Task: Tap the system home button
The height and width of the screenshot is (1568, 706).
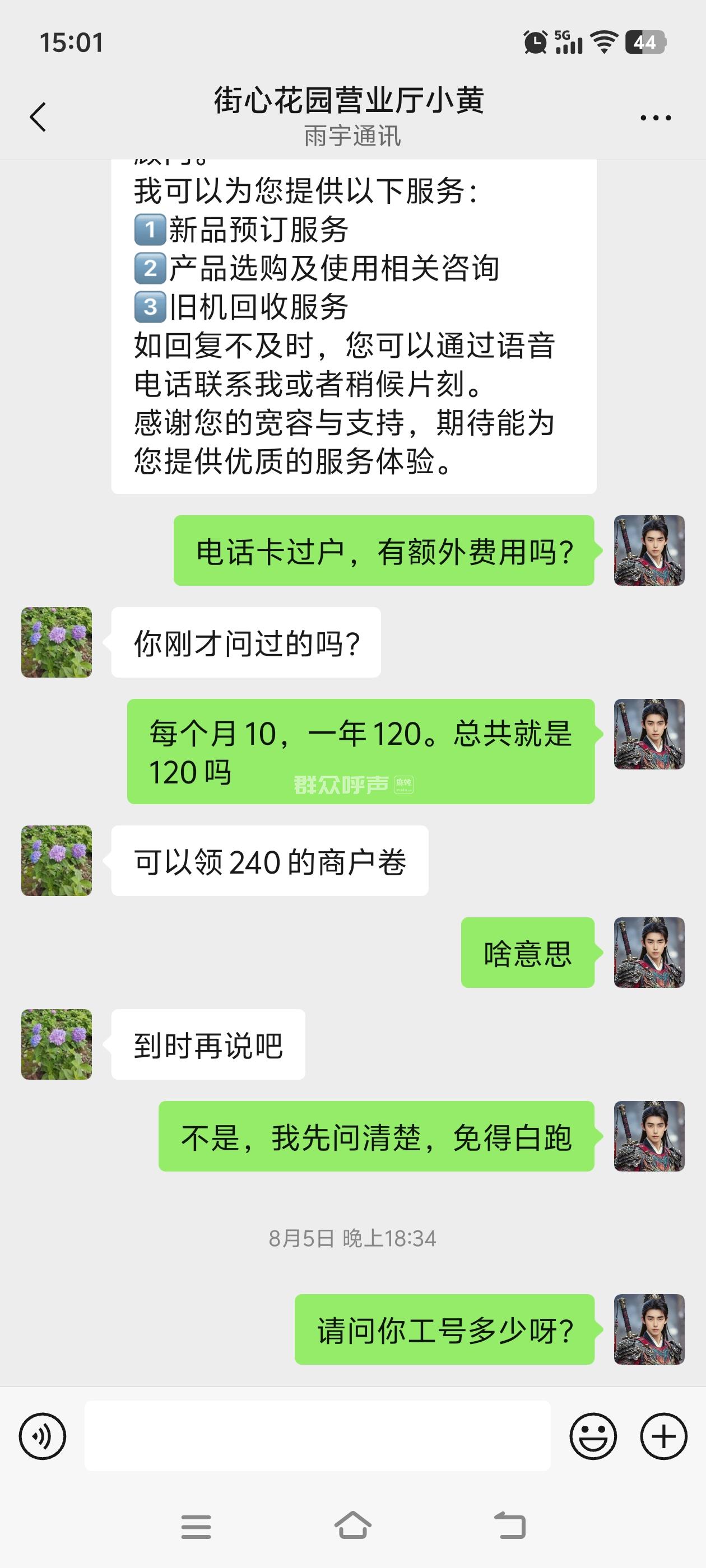Action: pos(352,1525)
